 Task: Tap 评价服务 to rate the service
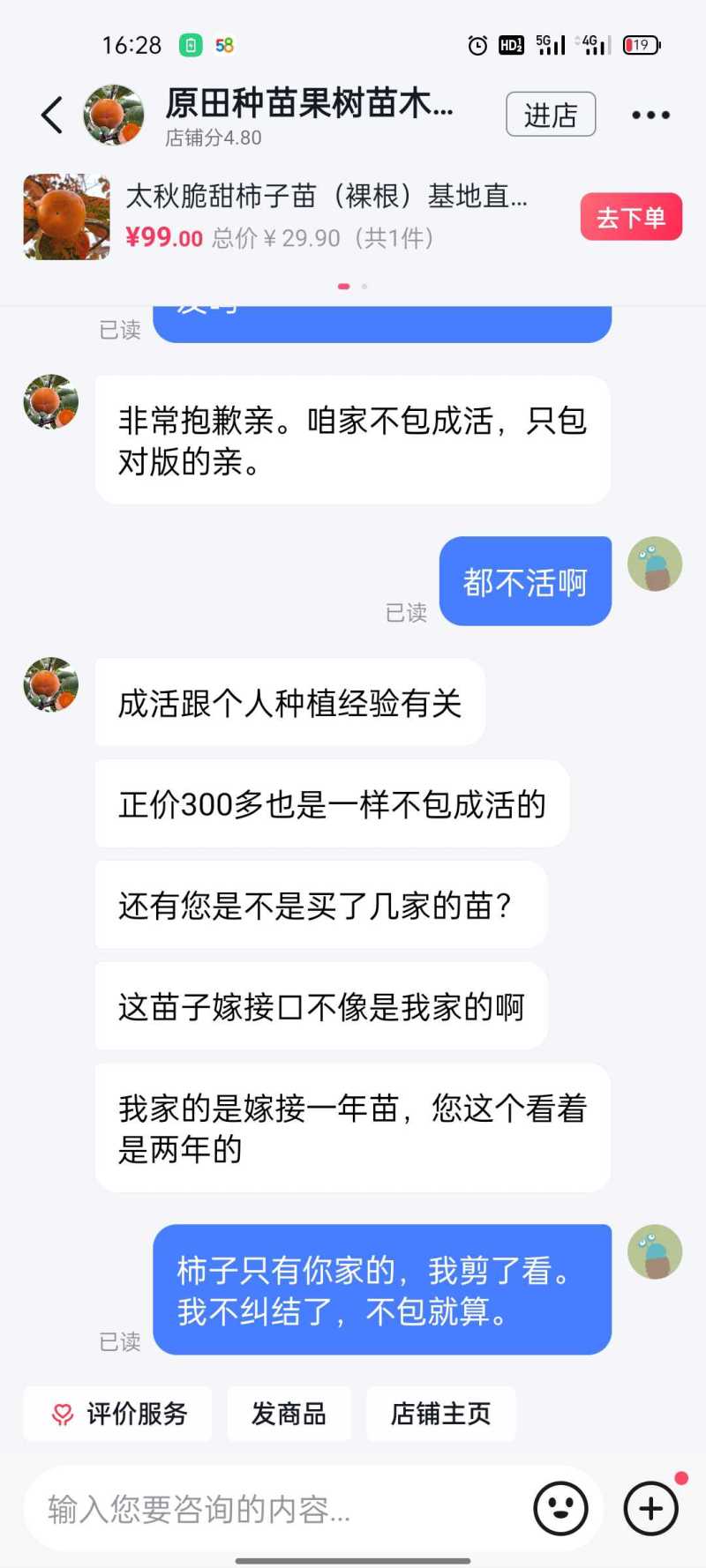[118, 1414]
